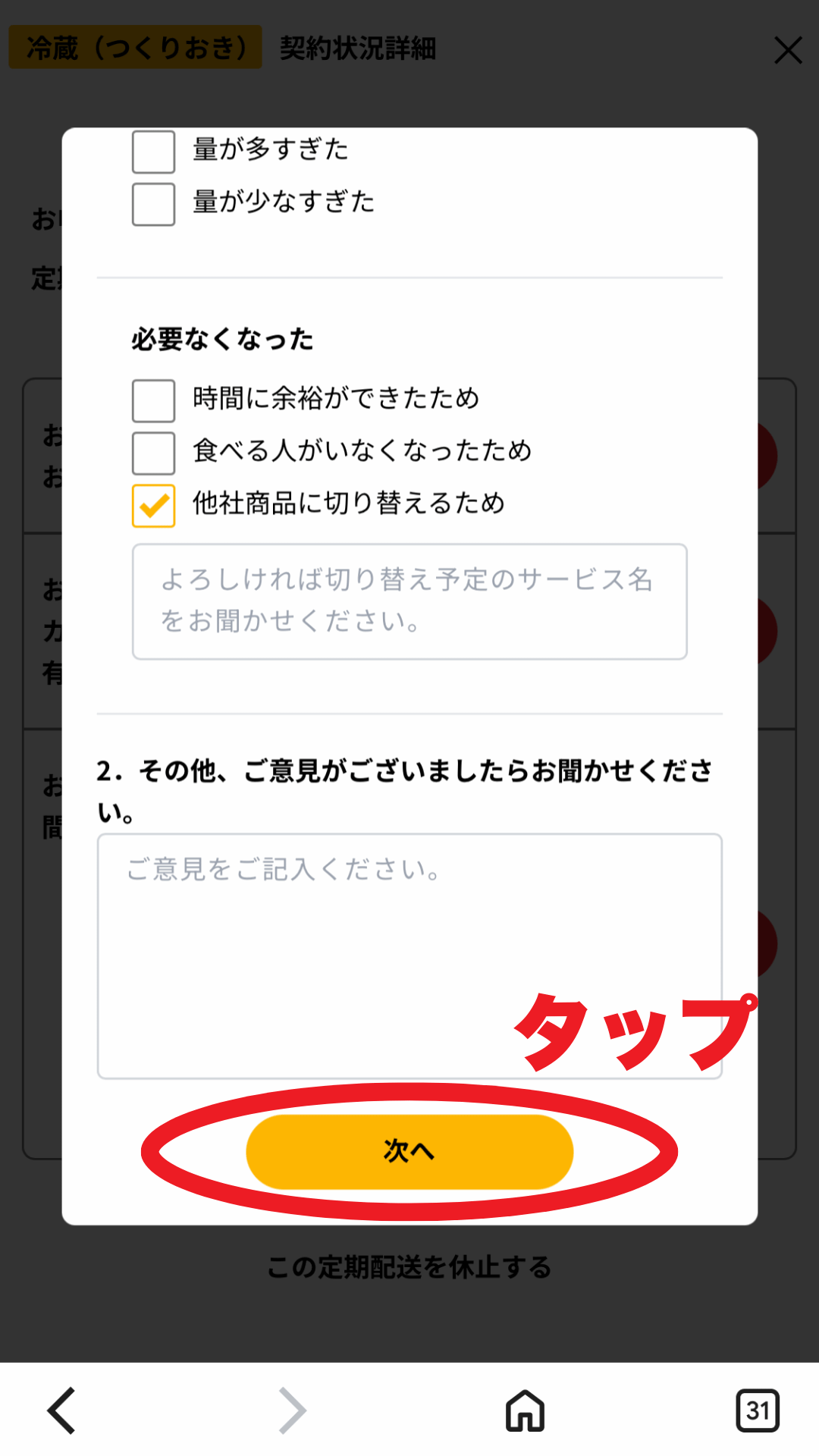Select 食べる人がいなくなったため
The height and width of the screenshot is (1456, 819).
click(x=153, y=451)
